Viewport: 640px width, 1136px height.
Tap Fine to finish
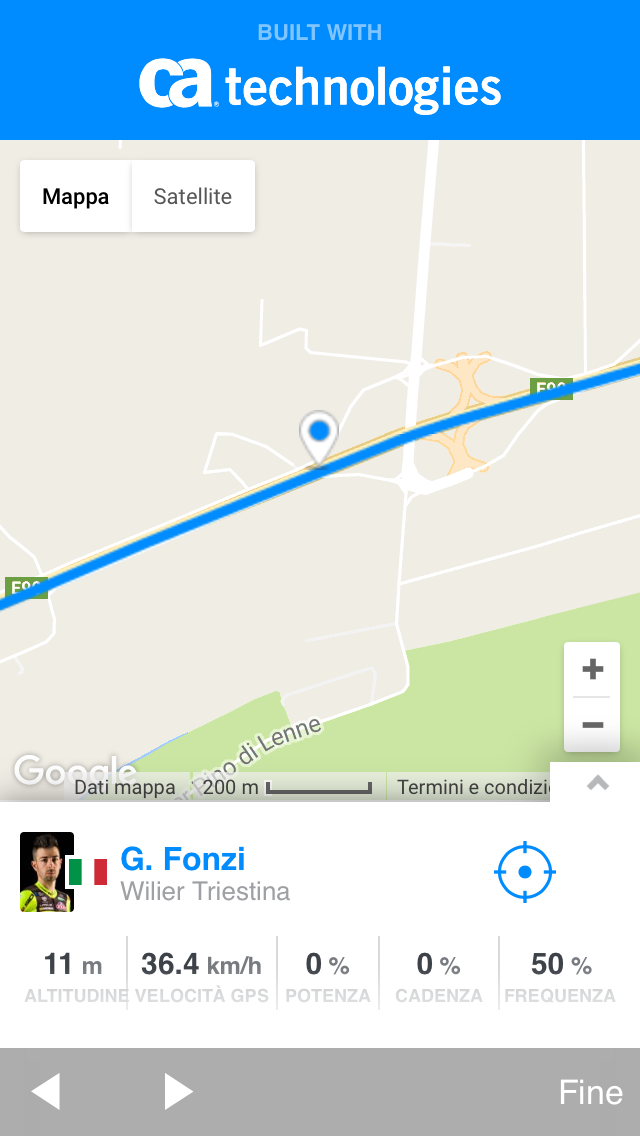590,1092
